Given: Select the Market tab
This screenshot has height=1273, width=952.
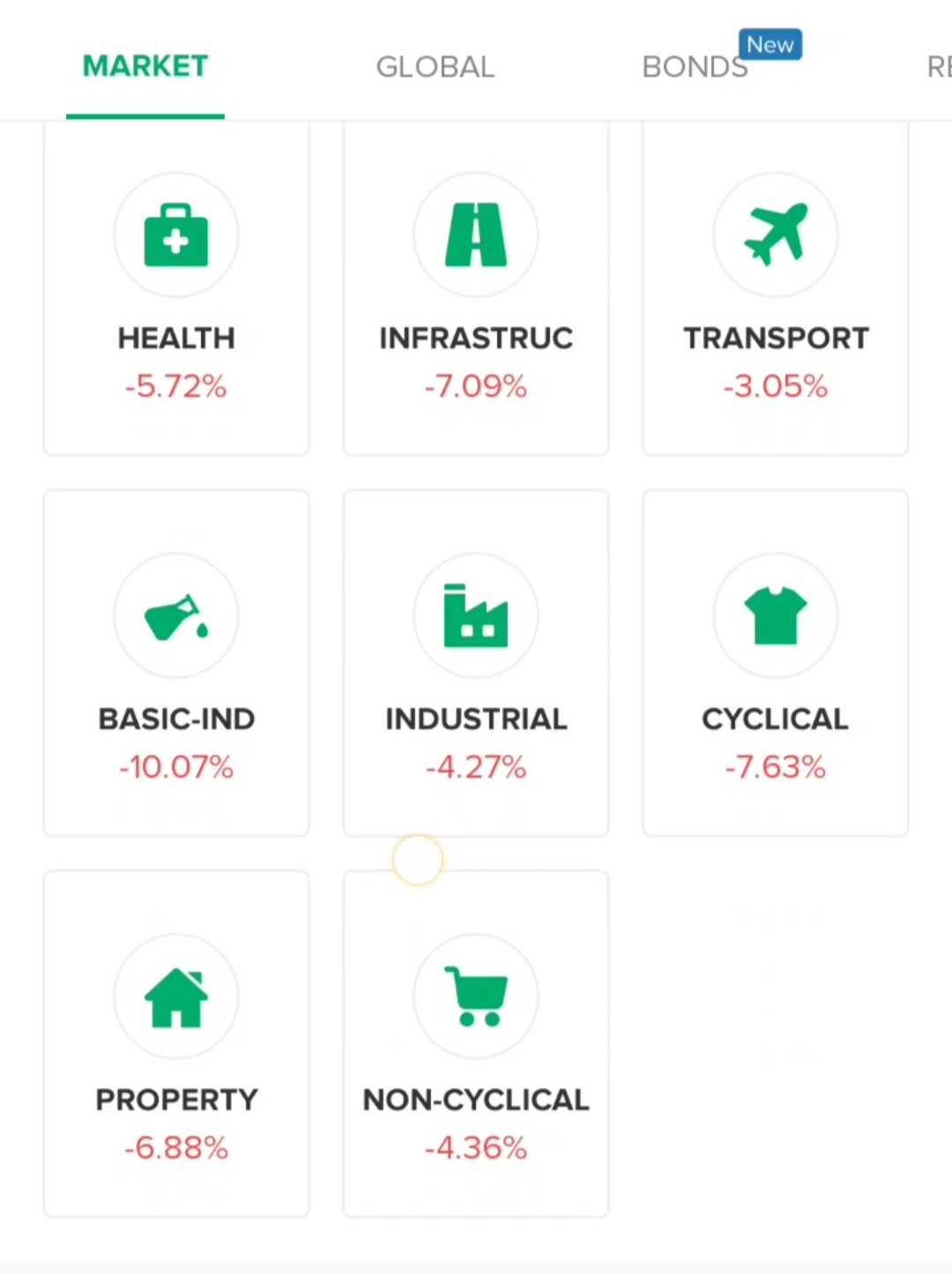Looking at the screenshot, I should (145, 67).
